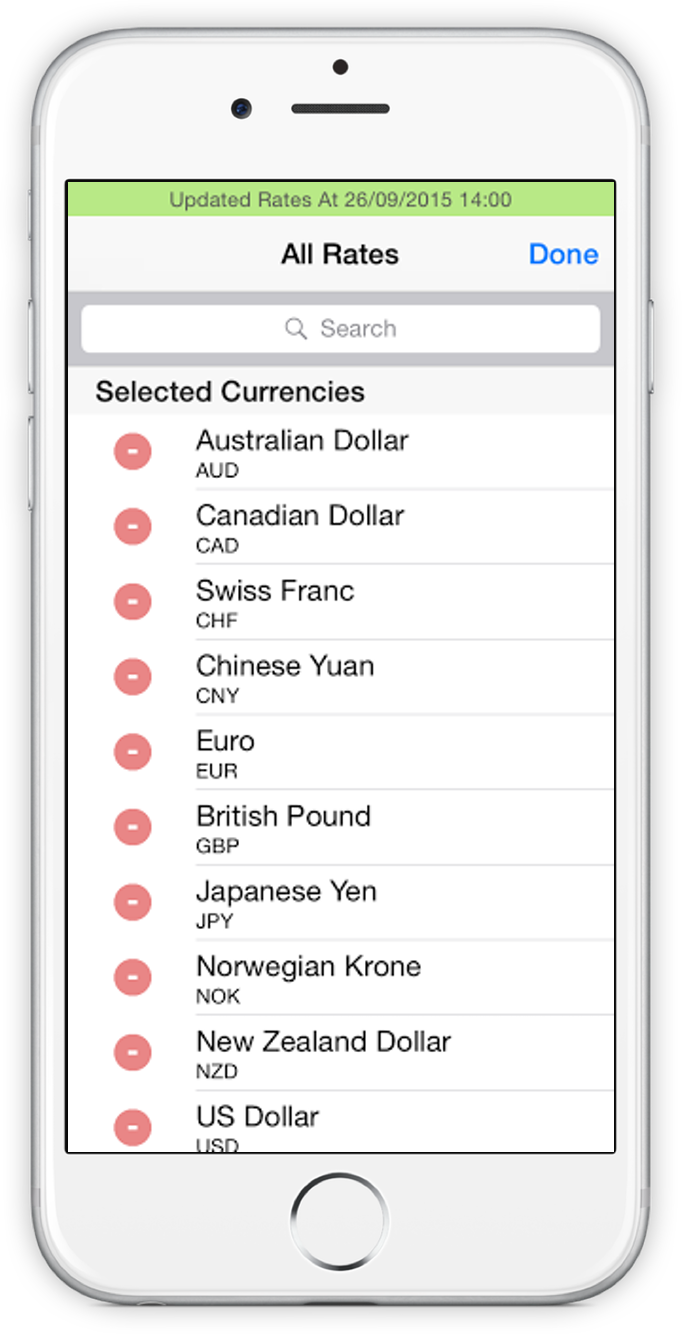Tap Done to finish editing rates
Screen dimensions: 682x1334
click(563, 255)
